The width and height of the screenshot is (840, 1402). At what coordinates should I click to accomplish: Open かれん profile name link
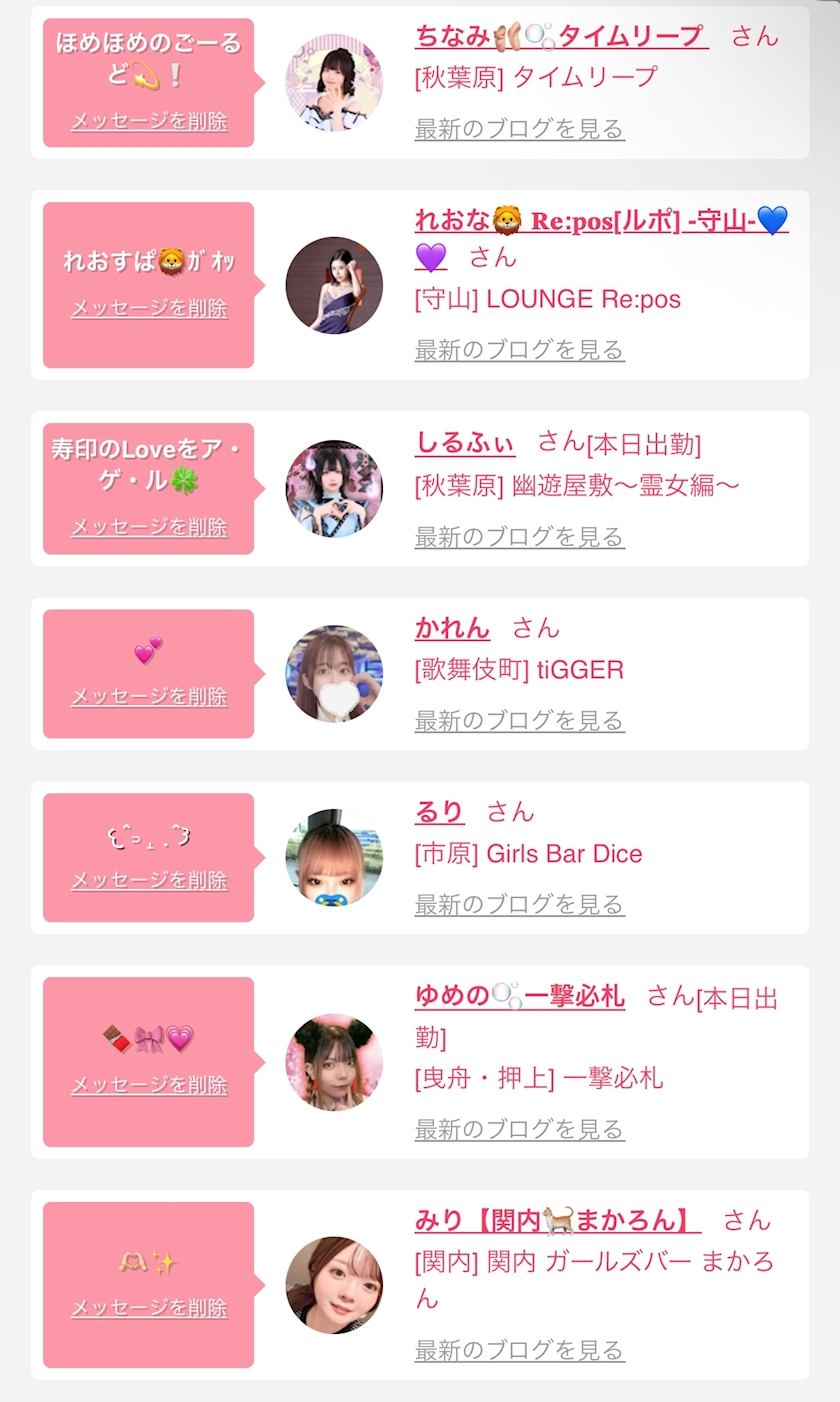pos(452,628)
